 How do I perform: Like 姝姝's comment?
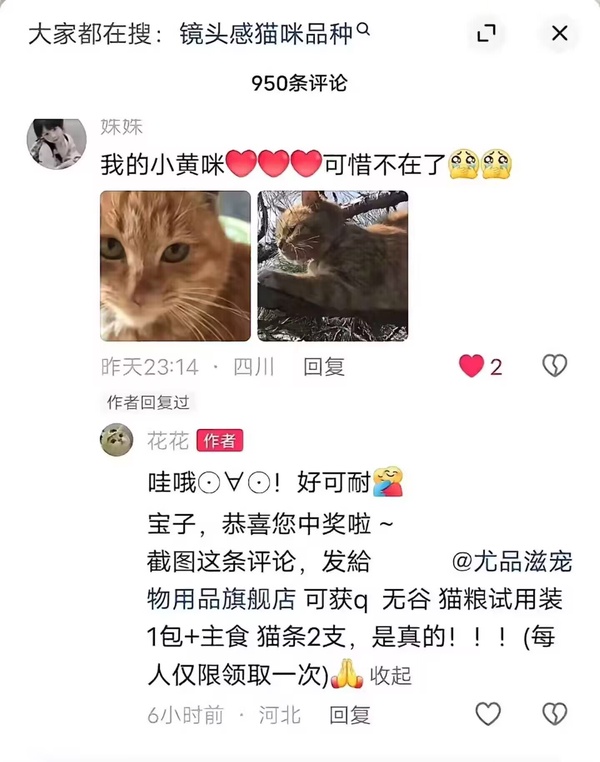click(472, 366)
